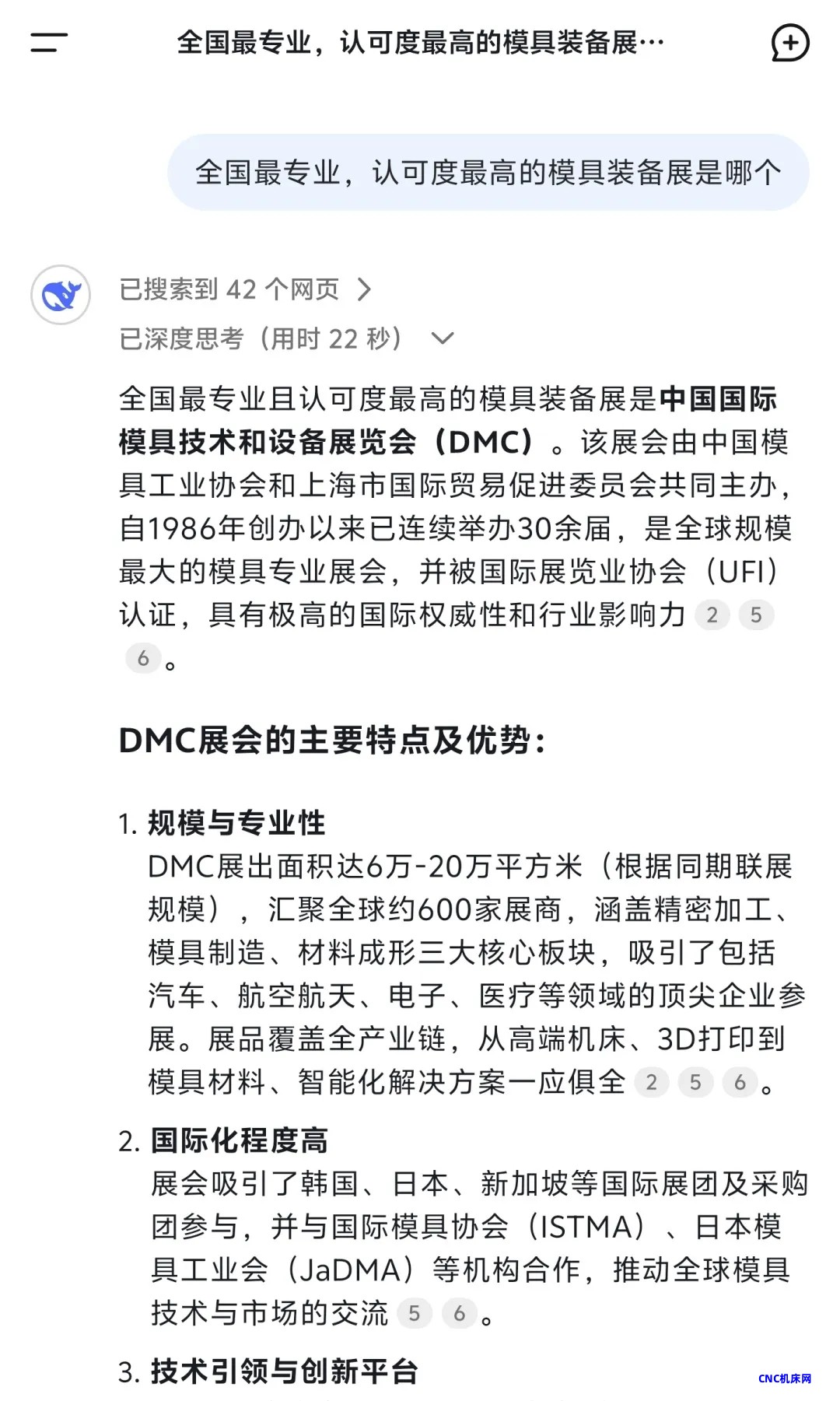
Task: Expand the deep thinking details
Action: (x=286, y=338)
